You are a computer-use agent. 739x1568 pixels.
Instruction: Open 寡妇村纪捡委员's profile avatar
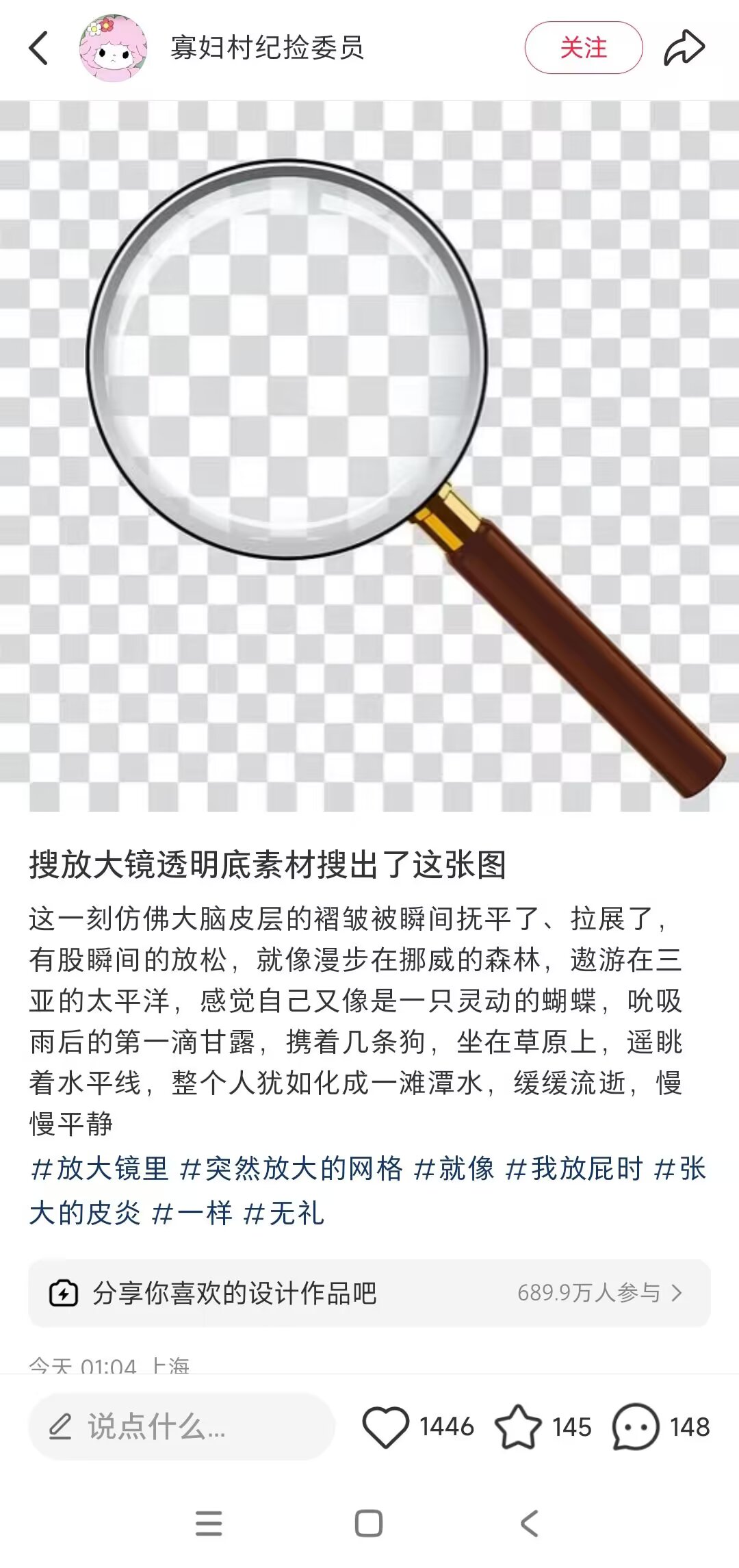coord(114,48)
